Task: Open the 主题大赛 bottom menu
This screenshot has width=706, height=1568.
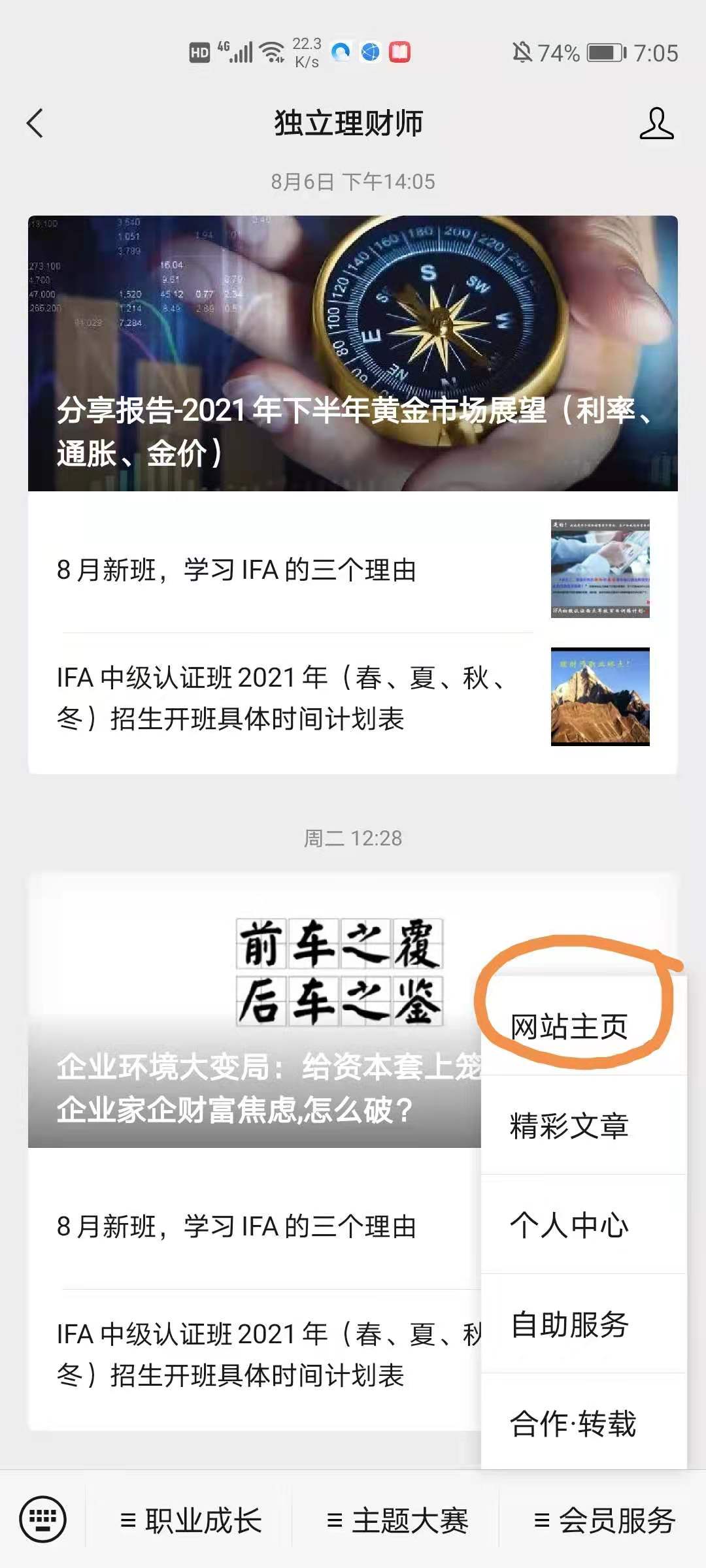Action: [397, 1520]
